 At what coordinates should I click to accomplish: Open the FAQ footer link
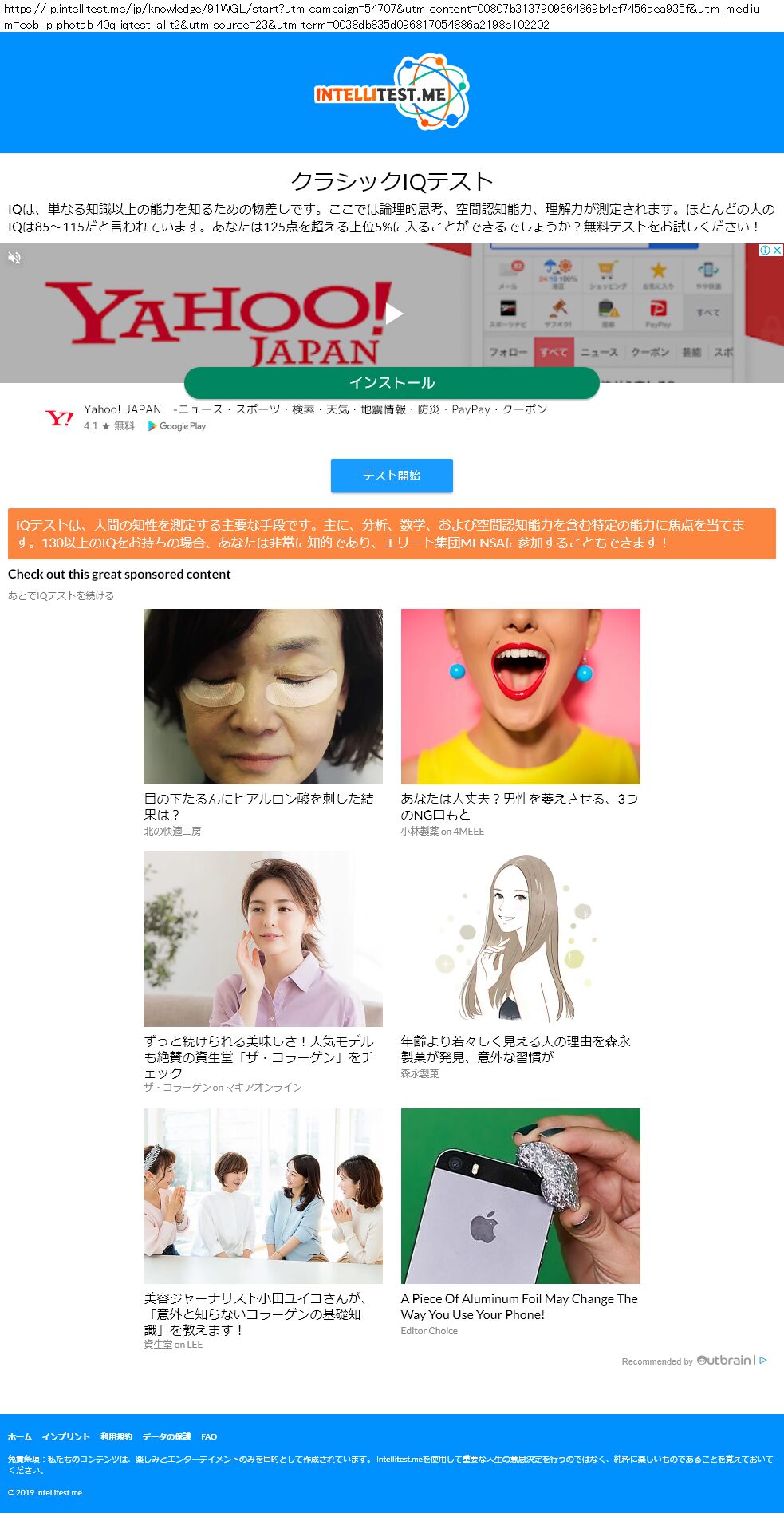coord(209,1437)
